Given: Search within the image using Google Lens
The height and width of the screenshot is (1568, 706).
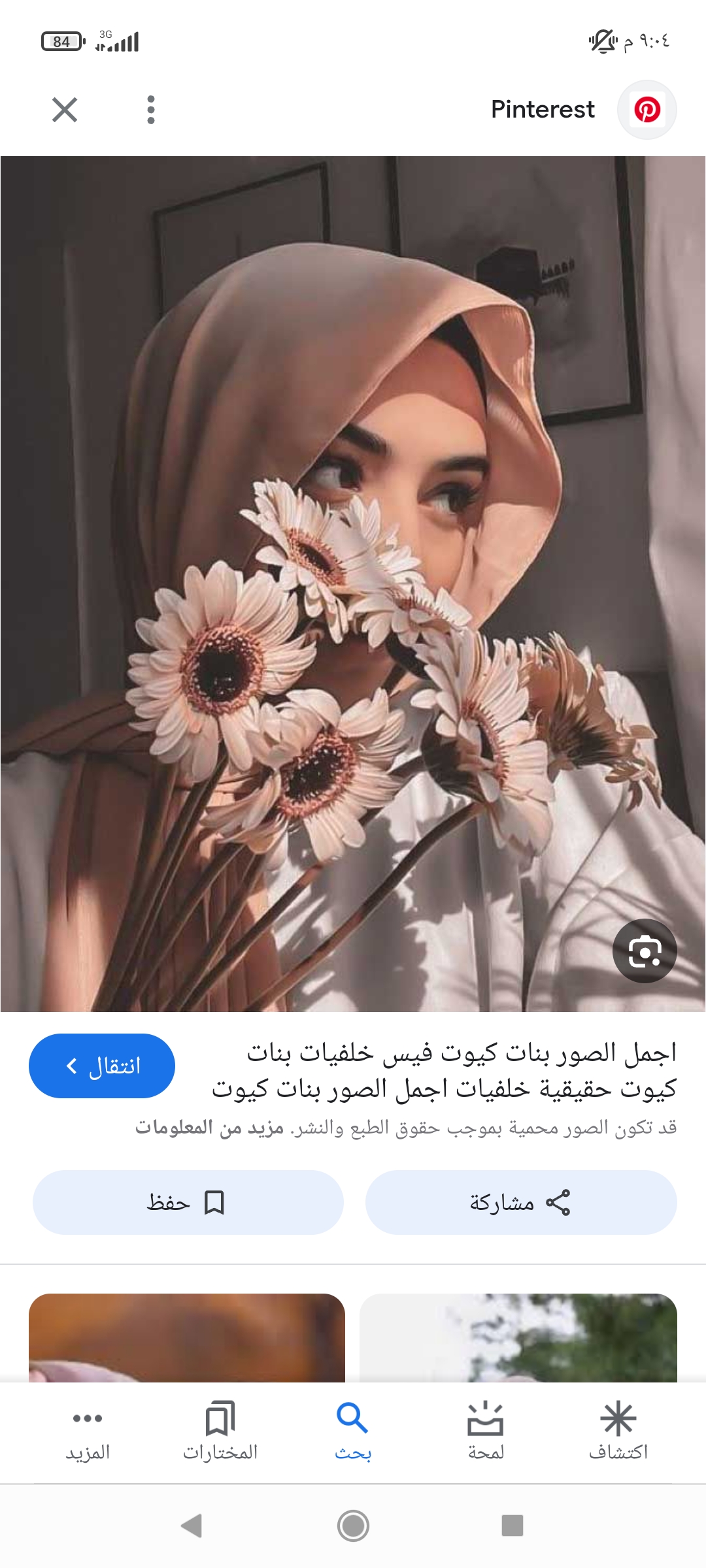Looking at the screenshot, I should point(646,951).
